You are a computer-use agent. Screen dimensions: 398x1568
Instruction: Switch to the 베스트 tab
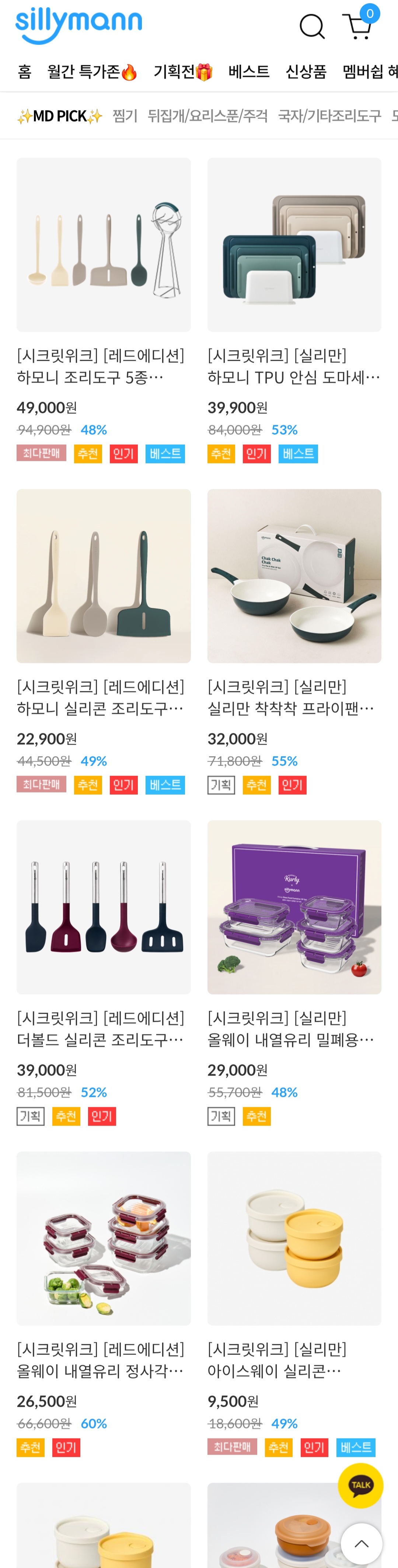[249, 72]
